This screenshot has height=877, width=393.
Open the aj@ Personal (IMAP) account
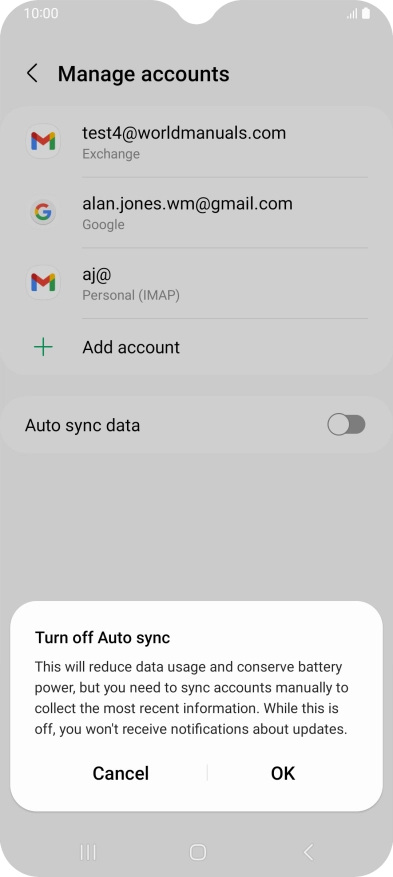click(x=196, y=283)
